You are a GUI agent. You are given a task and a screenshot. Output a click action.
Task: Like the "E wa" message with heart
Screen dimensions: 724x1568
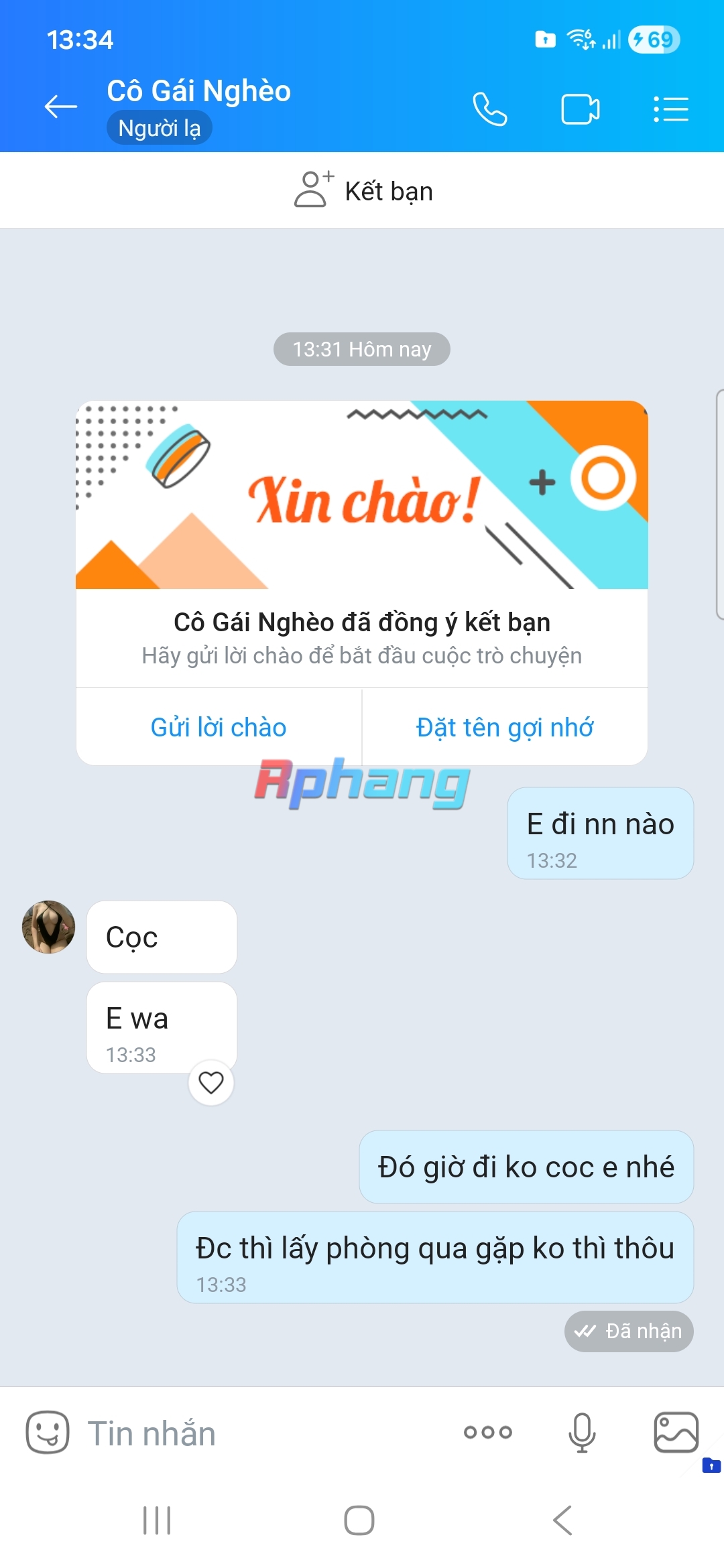coord(211,1082)
